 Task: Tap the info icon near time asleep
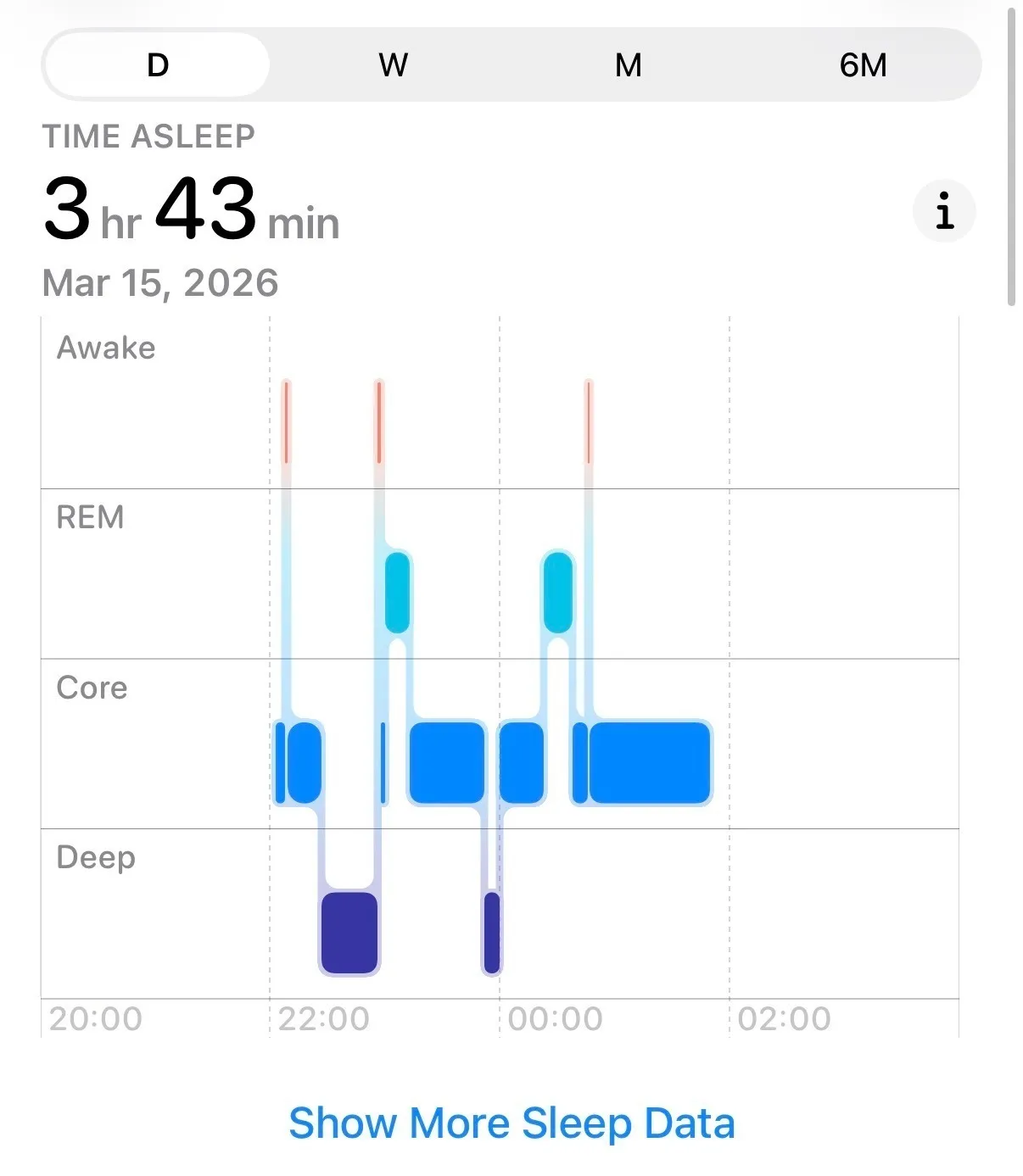[944, 211]
